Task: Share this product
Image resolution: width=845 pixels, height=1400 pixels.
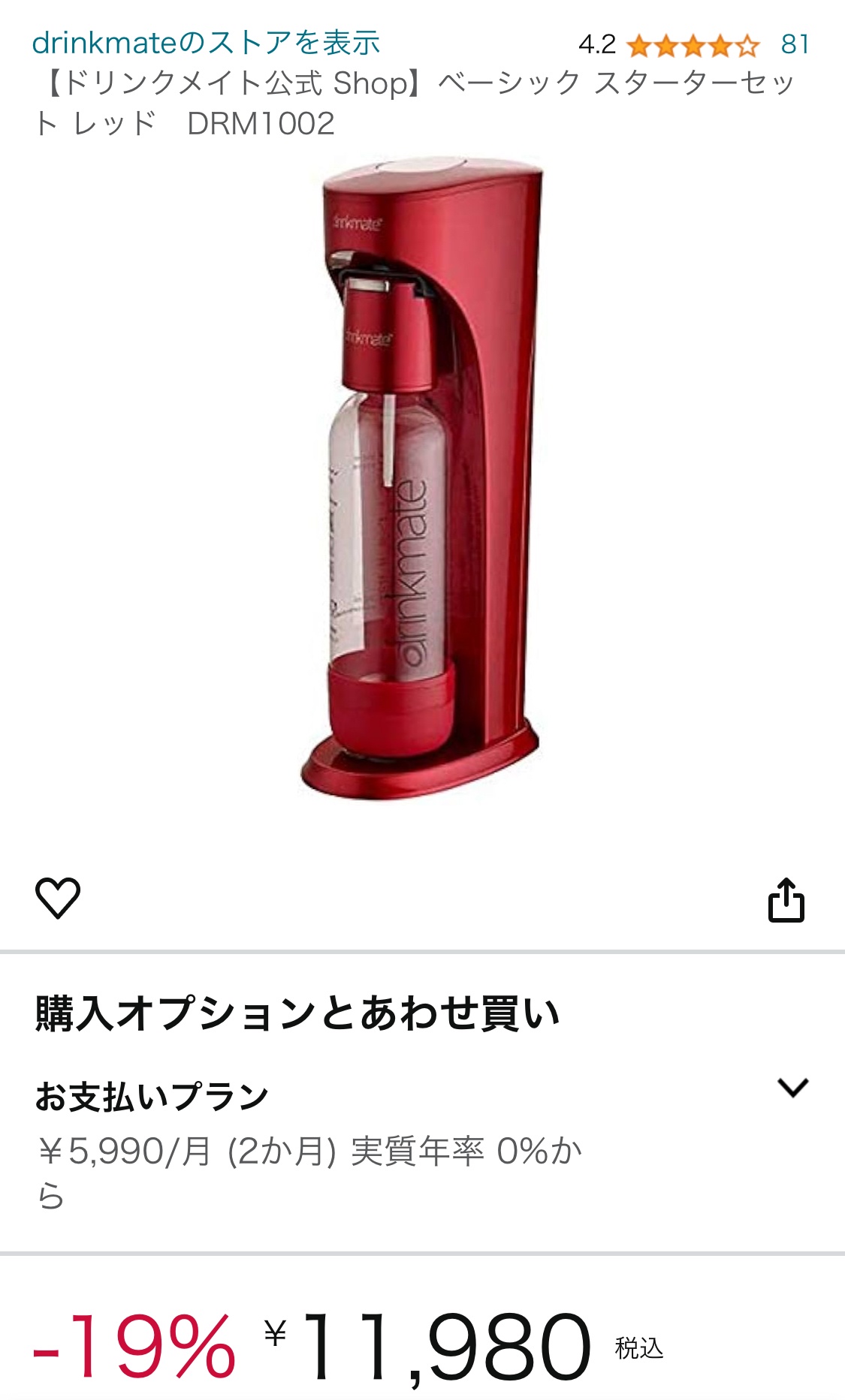Action: pyautogui.click(x=786, y=899)
